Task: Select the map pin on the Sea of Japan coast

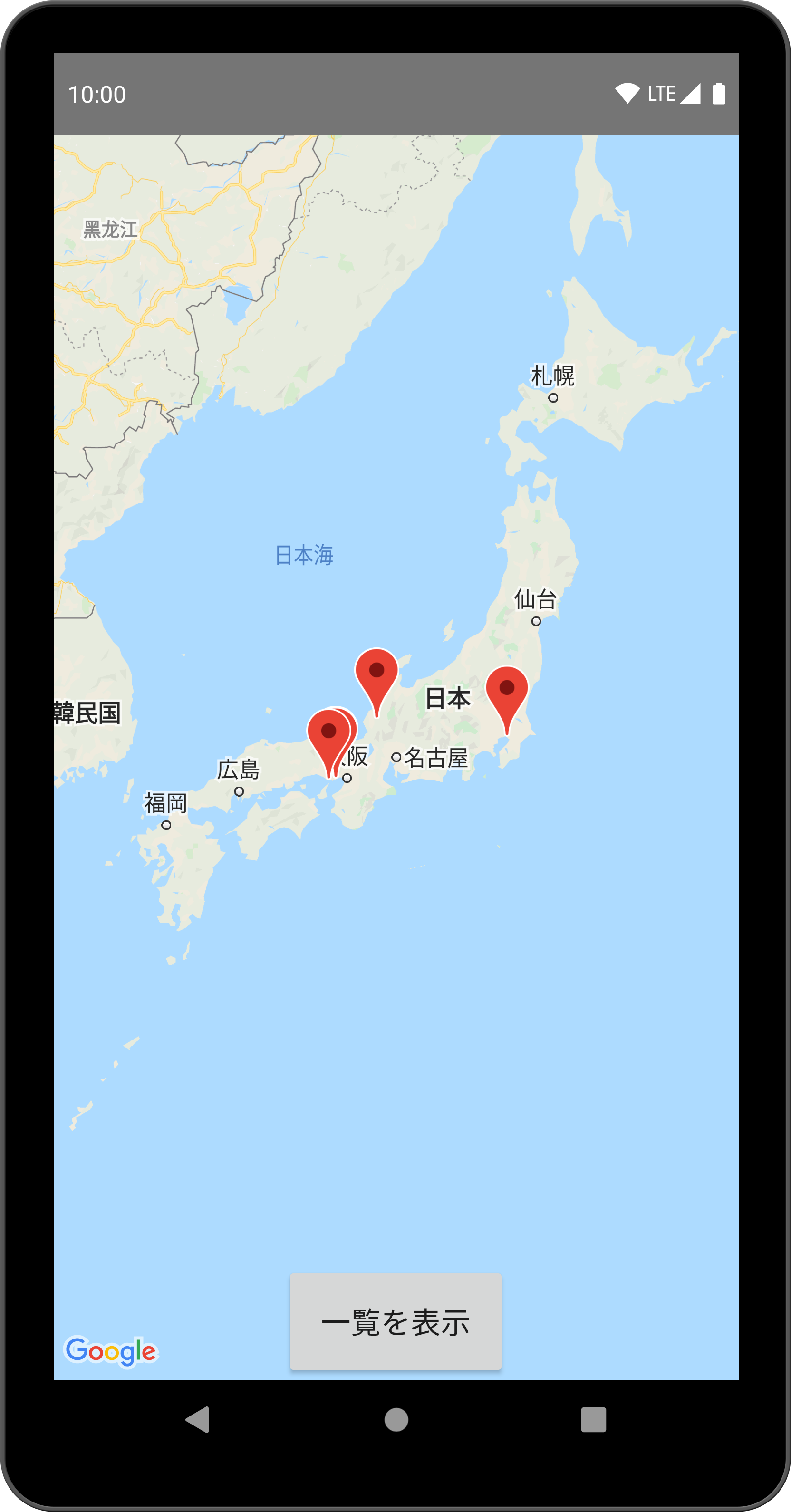Action: coord(376,673)
